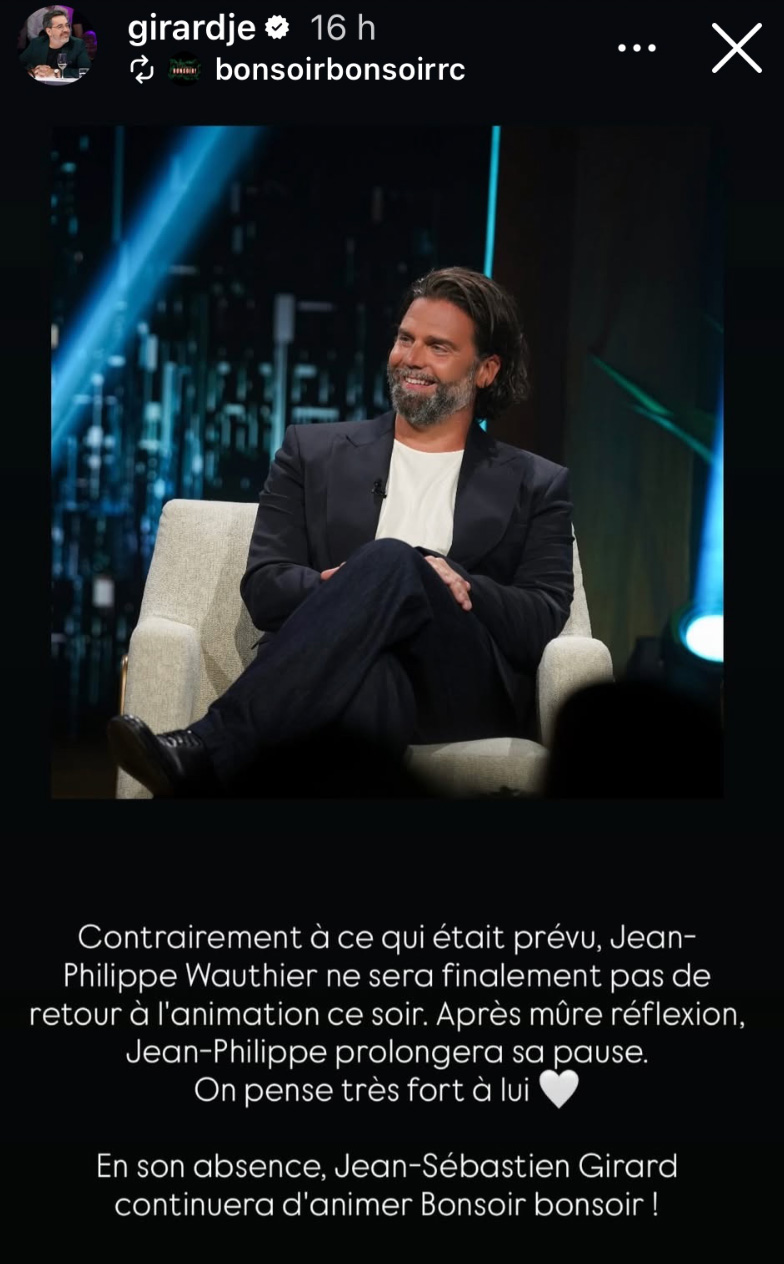Open the three-dot options menu
This screenshot has height=1264, width=784.
(636, 47)
